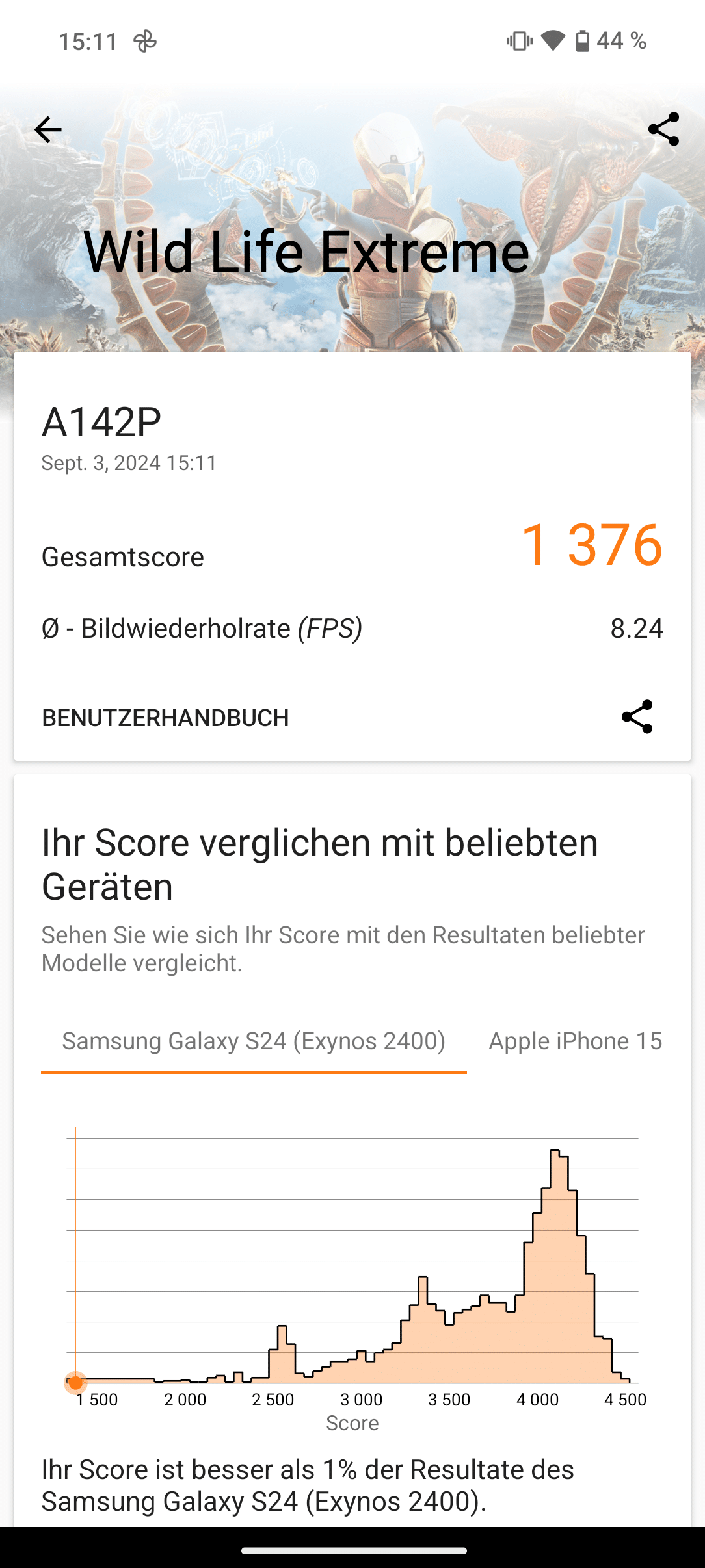The image size is (705, 1568).
Task: Switch to the Apple iPhone 15 tab
Action: coord(575,1041)
